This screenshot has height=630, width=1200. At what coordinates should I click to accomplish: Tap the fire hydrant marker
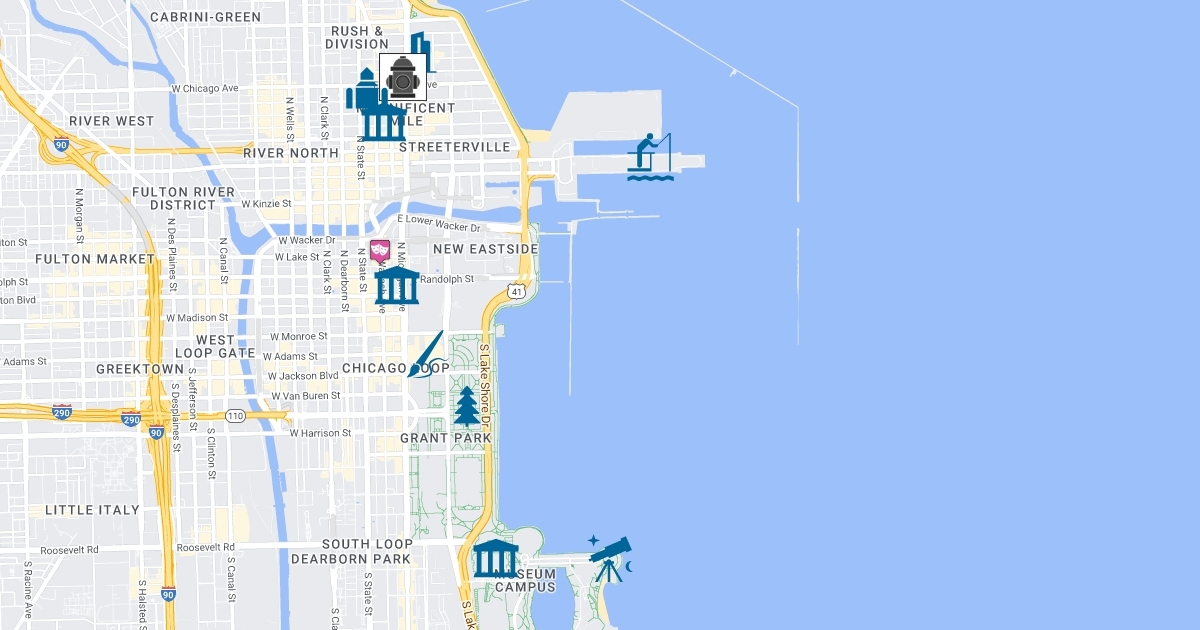tap(403, 77)
